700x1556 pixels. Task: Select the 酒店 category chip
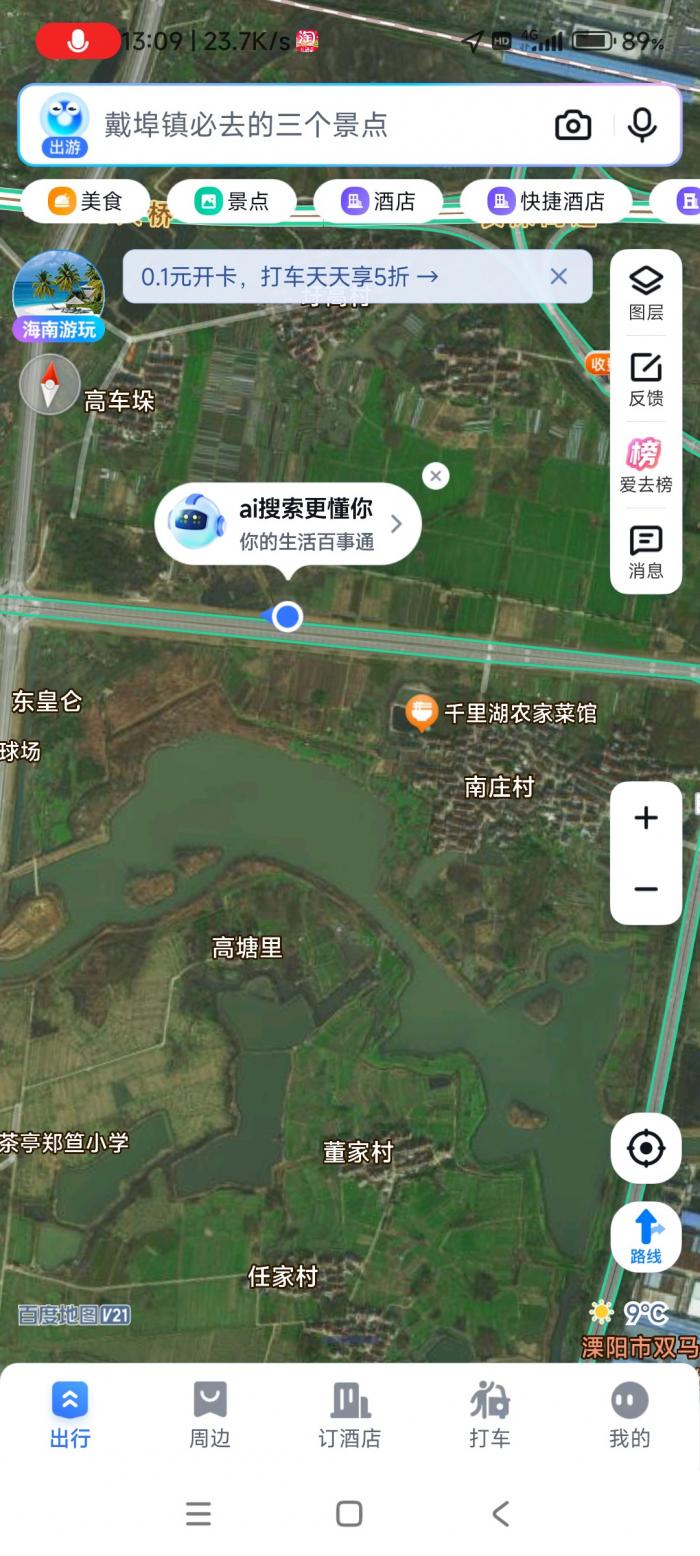tap(378, 201)
